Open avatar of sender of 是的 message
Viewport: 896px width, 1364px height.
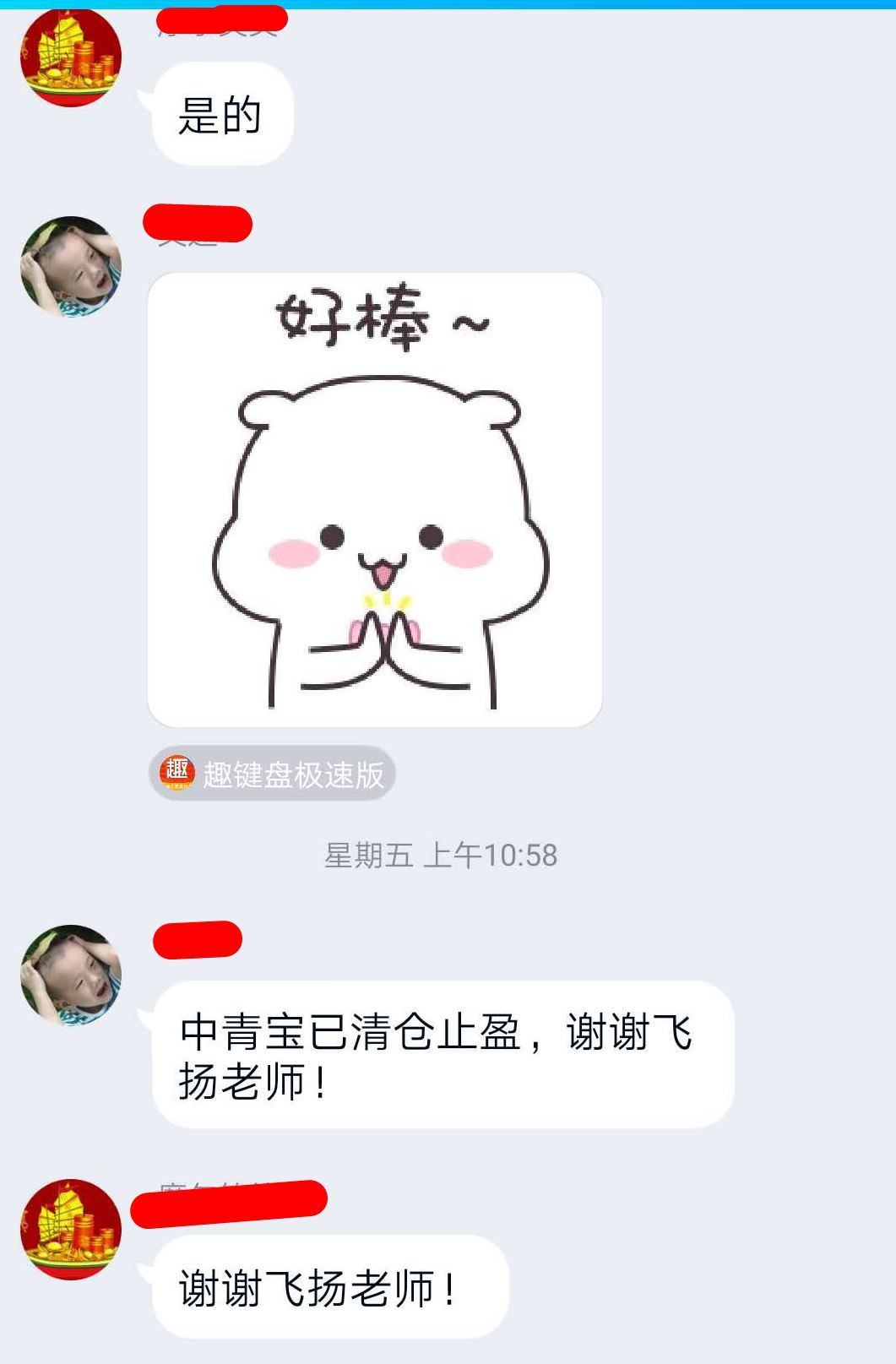(x=71, y=57)
